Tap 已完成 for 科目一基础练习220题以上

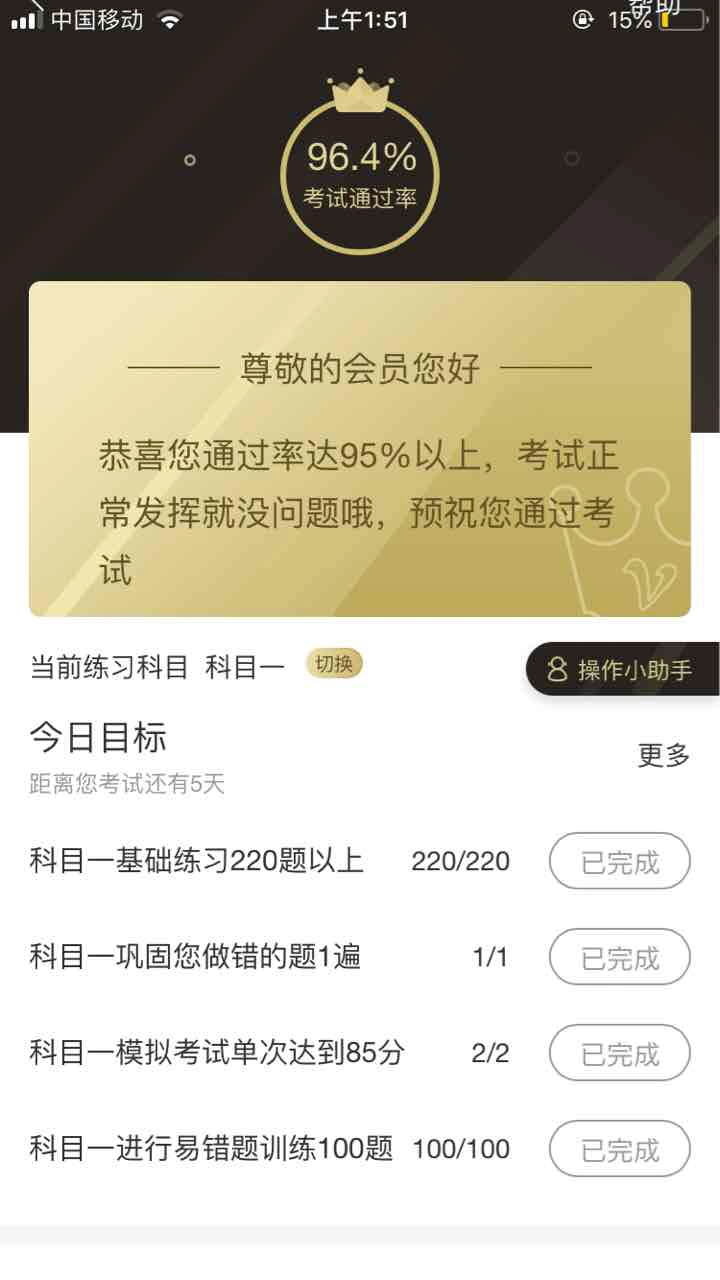pyautogui.click(x=619, y=862)
